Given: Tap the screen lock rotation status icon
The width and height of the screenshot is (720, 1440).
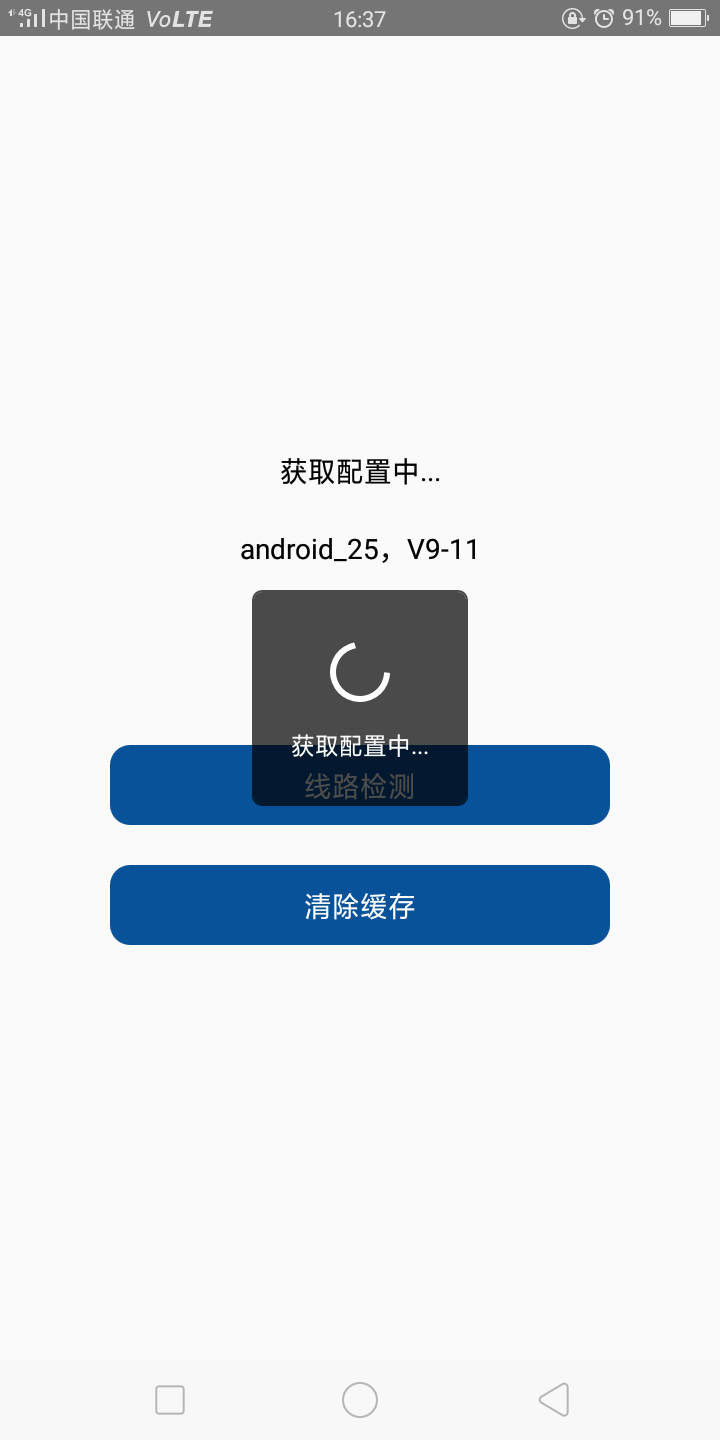Looking at the screenshot, I should [572, 17].
